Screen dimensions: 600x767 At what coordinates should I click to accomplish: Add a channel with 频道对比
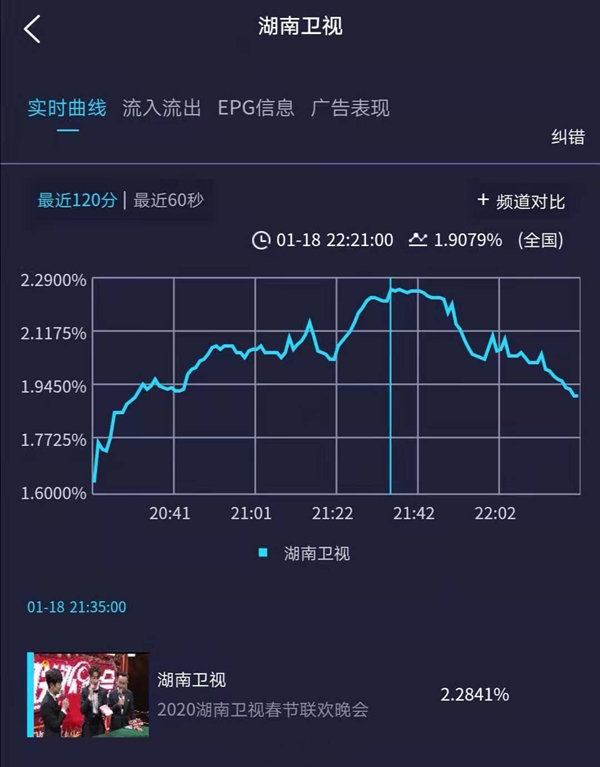click(521, 201)
